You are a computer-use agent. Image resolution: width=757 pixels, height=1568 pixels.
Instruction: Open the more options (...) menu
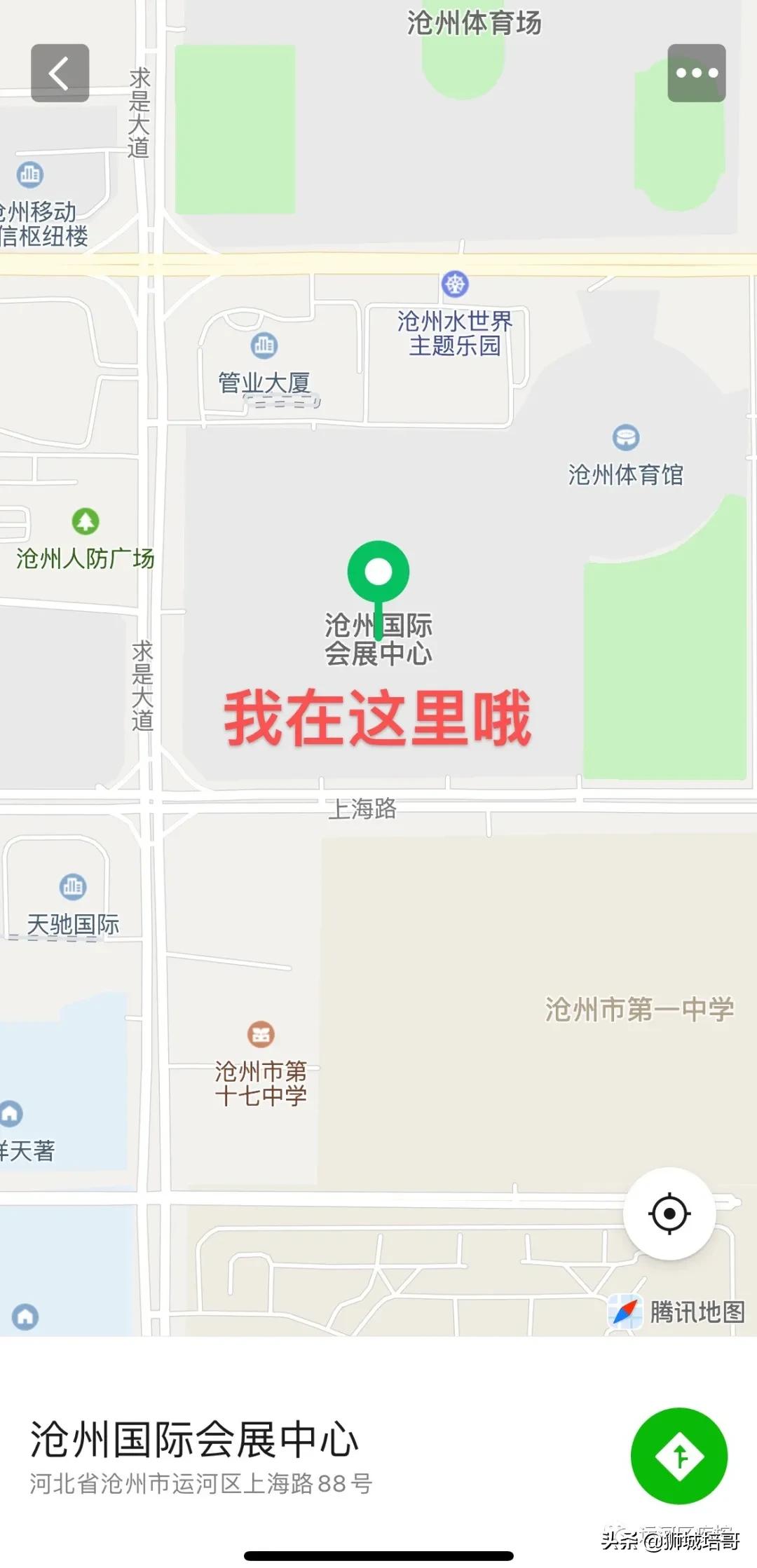(696, 72)
